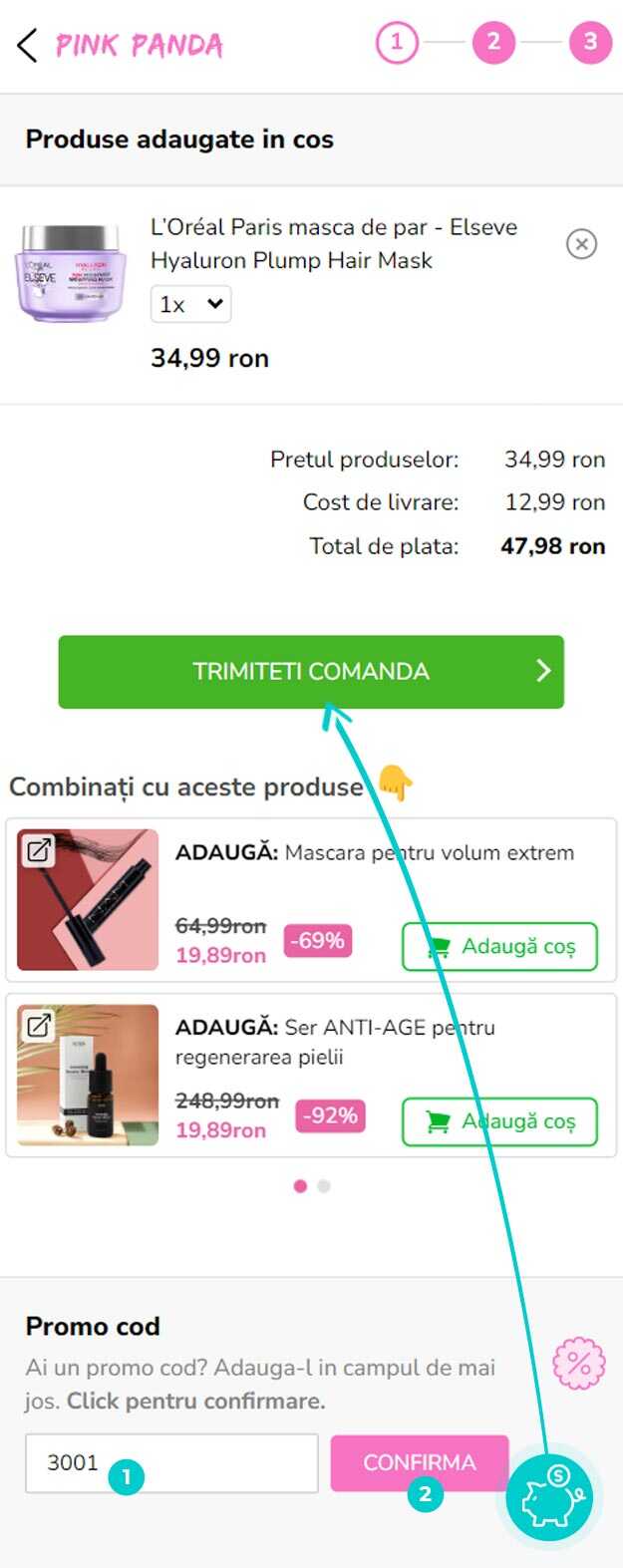Screen dimensions: 623x1568
Task: Open the 1x quantity dropdown
Action: [191, 305]
